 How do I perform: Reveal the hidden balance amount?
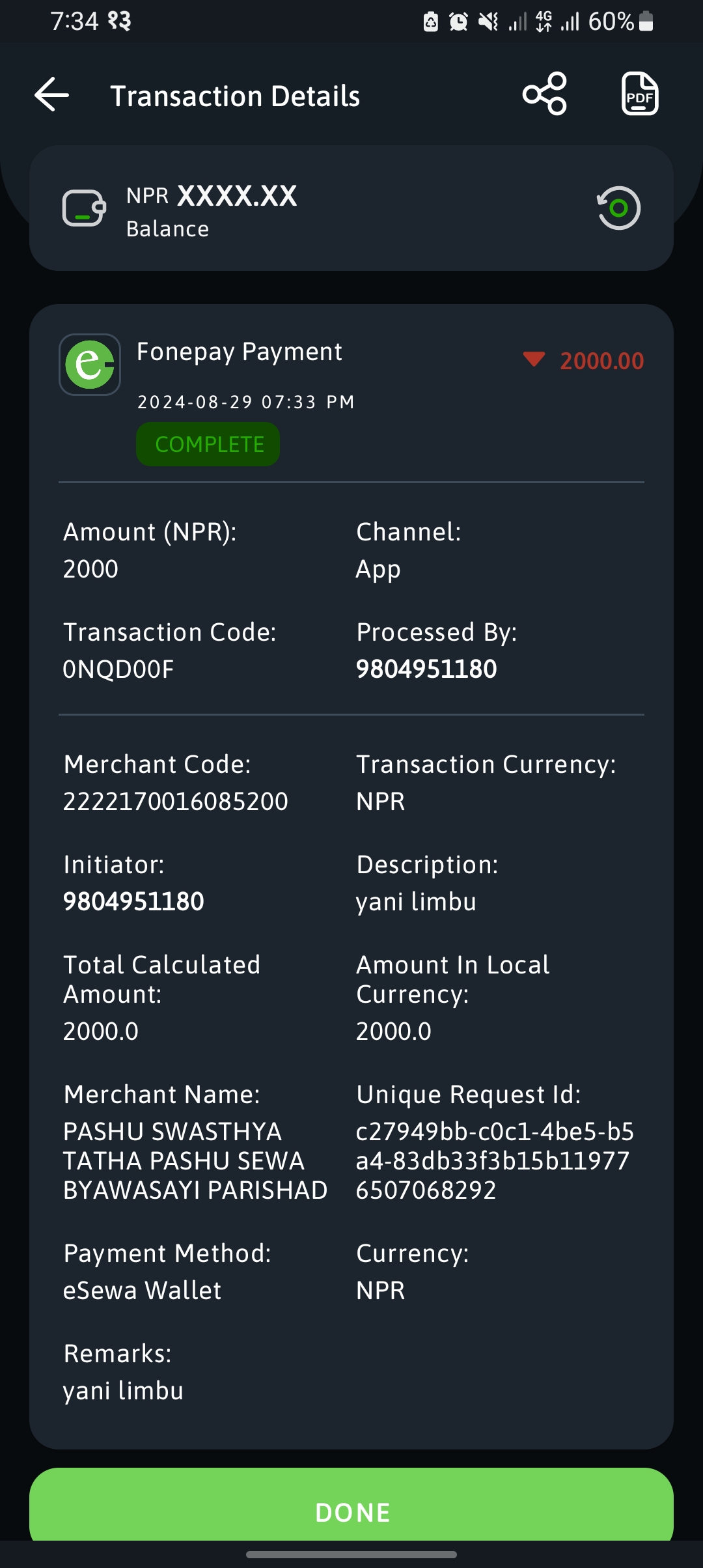click(619, 208)
